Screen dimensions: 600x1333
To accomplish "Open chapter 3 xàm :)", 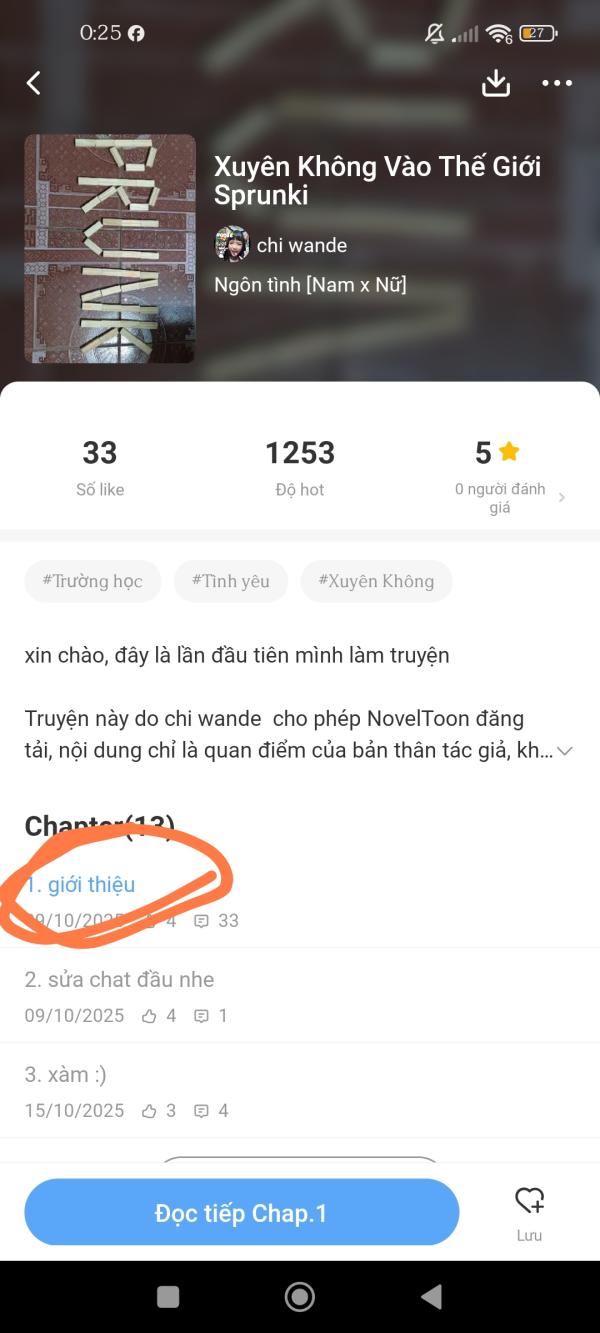I will pos(66,1075).
